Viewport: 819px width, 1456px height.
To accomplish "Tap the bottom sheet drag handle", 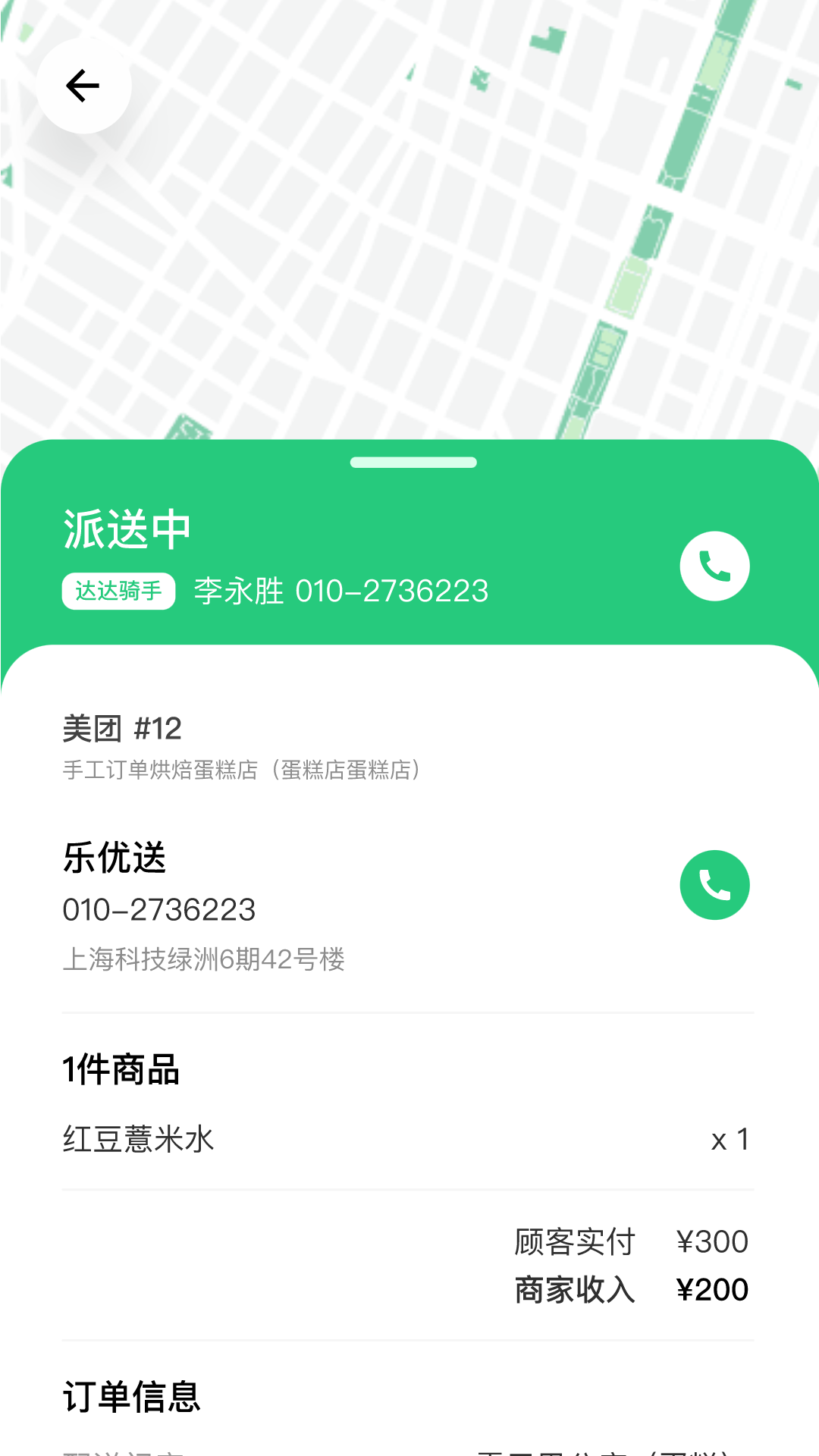I will (413, 463).
